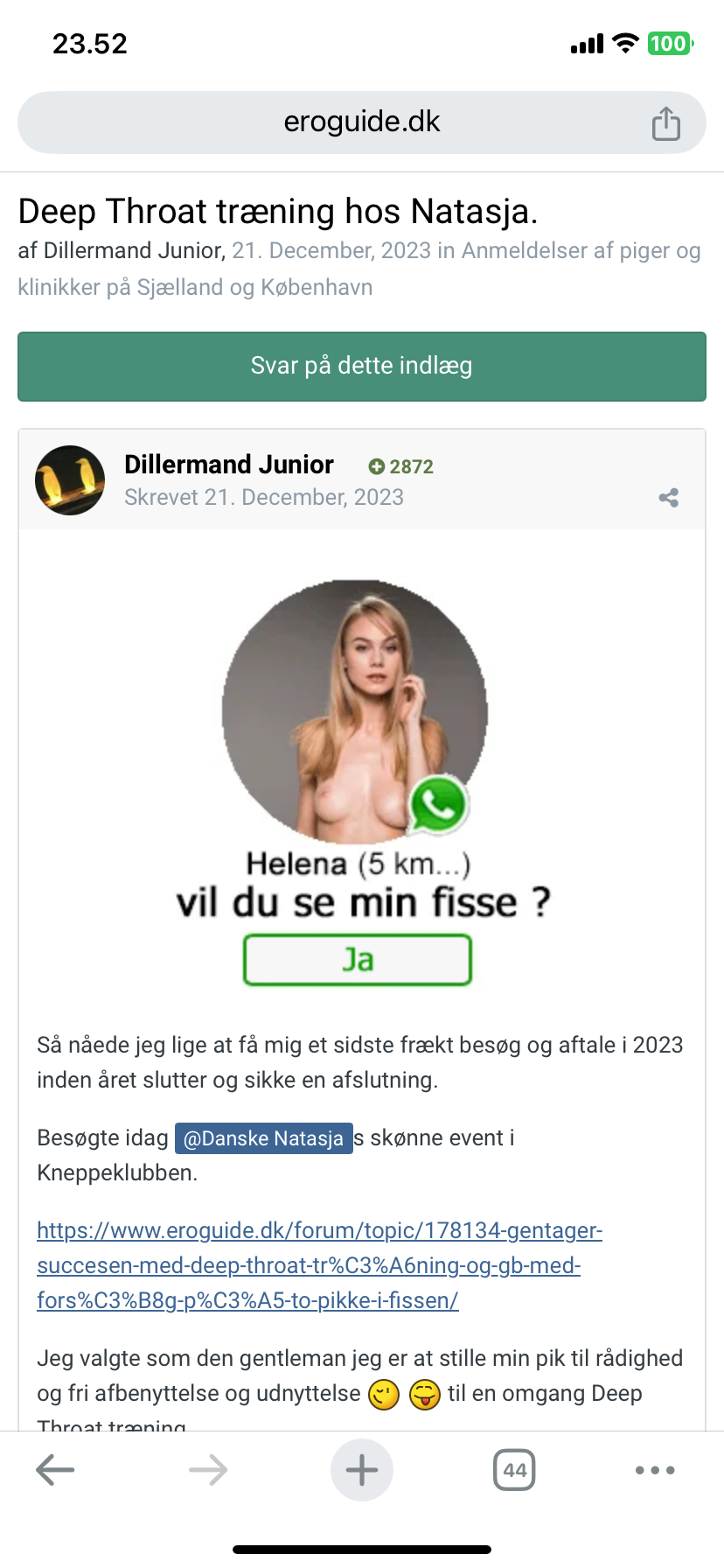
Task: Open Dillermand Junior's profile avatar
Action: coord(70,480)
